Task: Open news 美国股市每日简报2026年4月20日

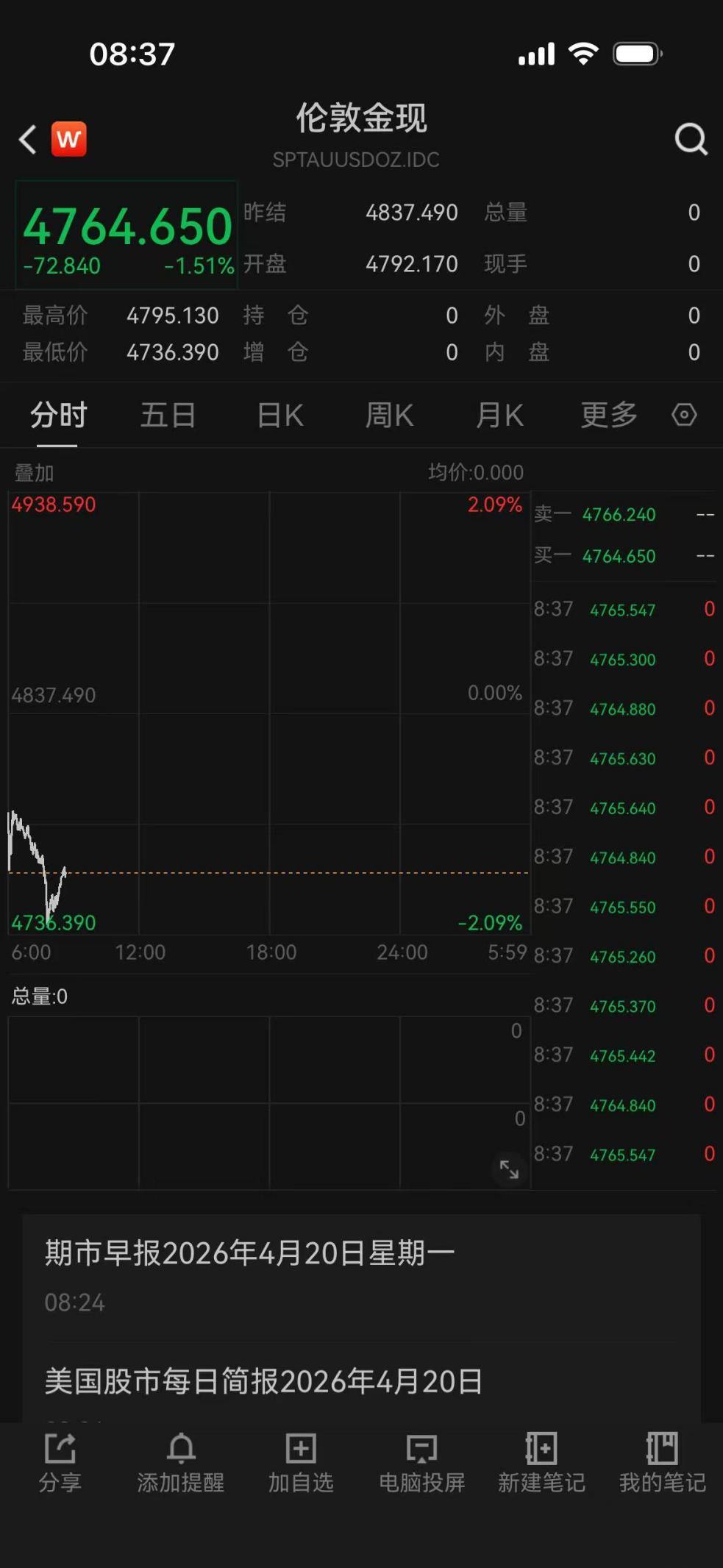Action: pyautogui.click(x=263, y=1381)
